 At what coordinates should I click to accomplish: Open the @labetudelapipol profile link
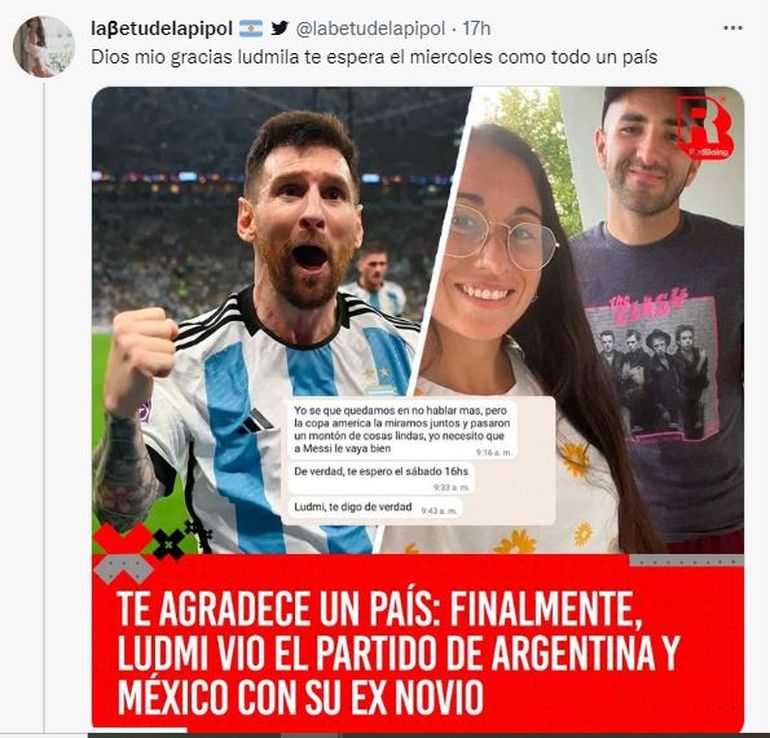[x=369, y=28]
